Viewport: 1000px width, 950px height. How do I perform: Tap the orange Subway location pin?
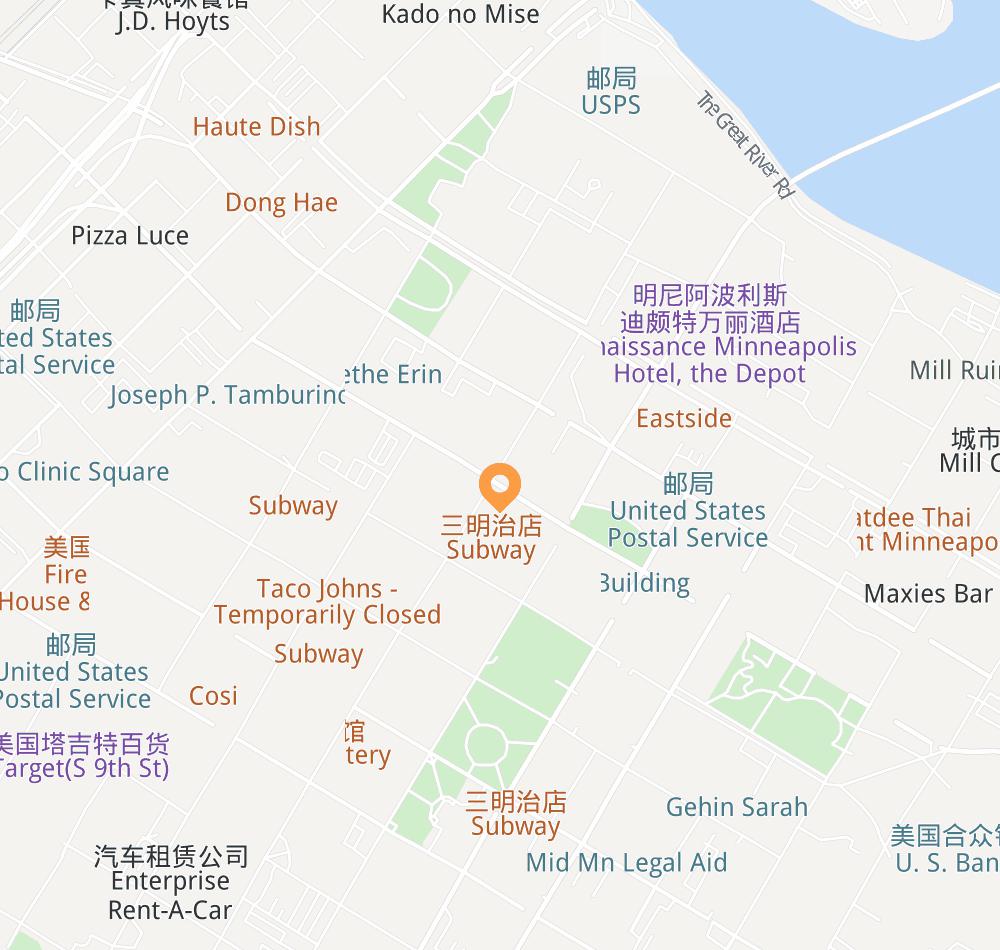[499, 486]
